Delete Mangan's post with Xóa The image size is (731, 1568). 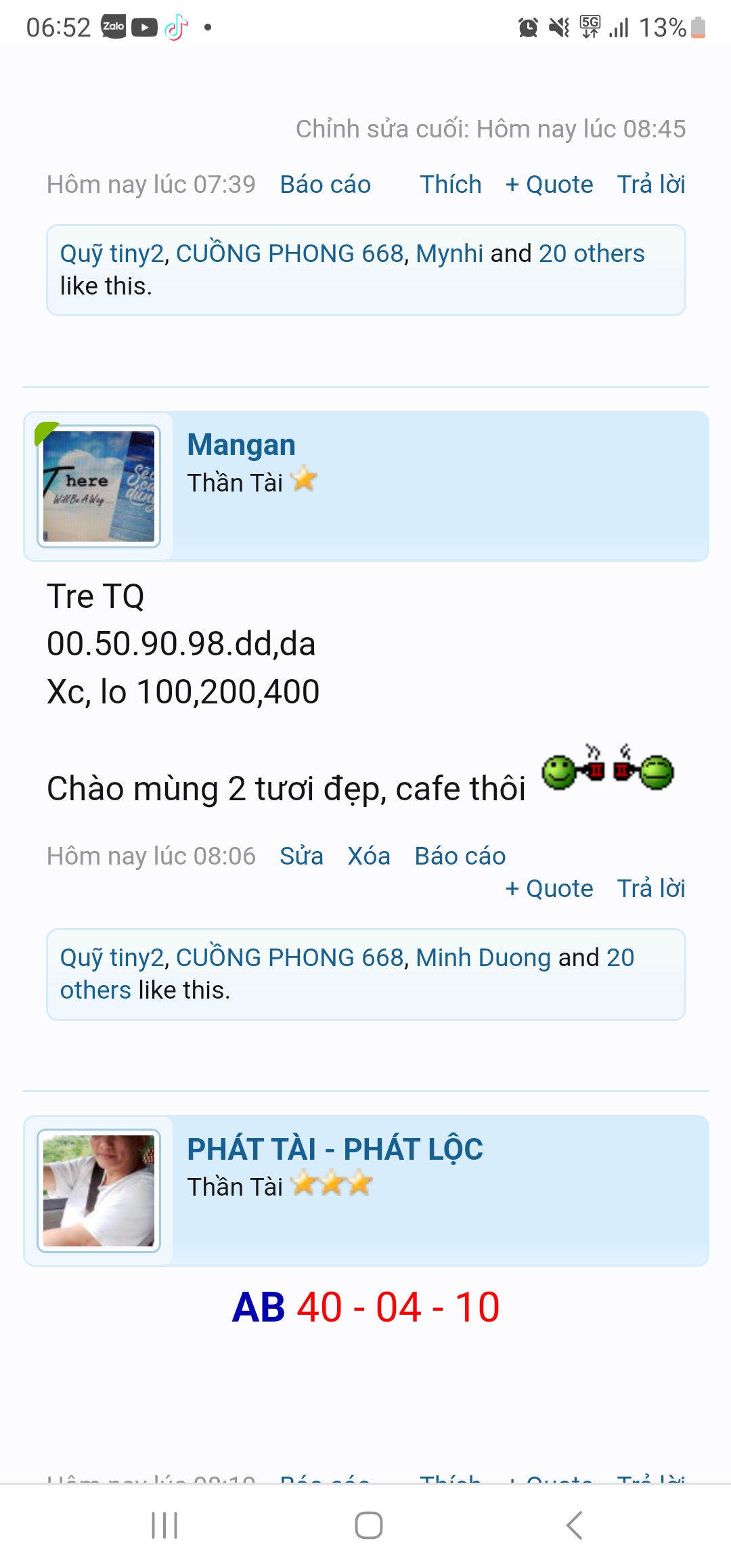point(368,856)
